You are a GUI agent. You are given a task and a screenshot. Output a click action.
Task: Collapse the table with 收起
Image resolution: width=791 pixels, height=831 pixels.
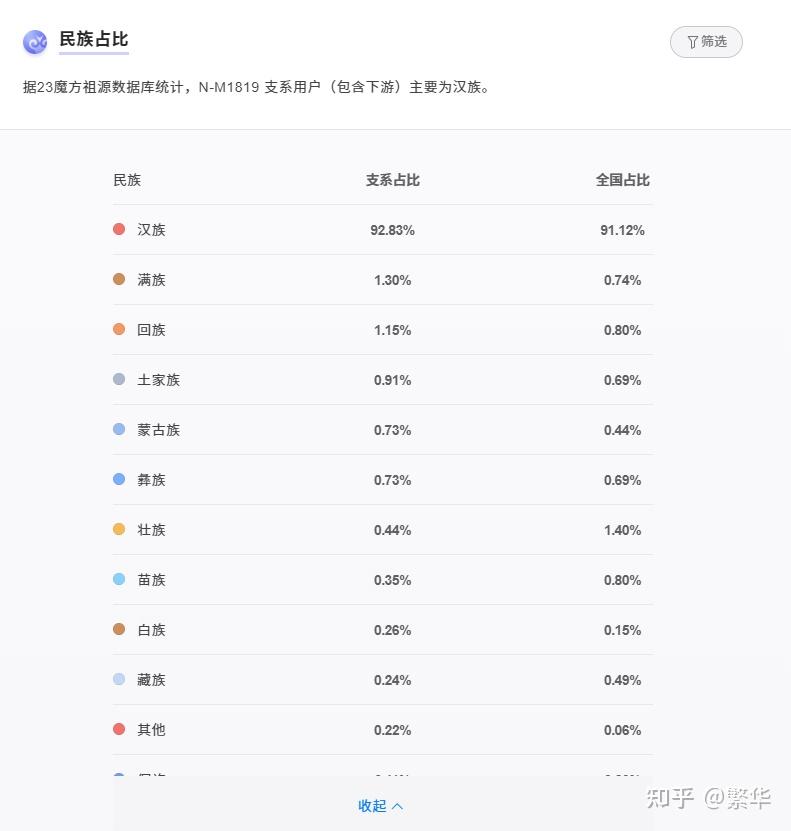[380, 805]
